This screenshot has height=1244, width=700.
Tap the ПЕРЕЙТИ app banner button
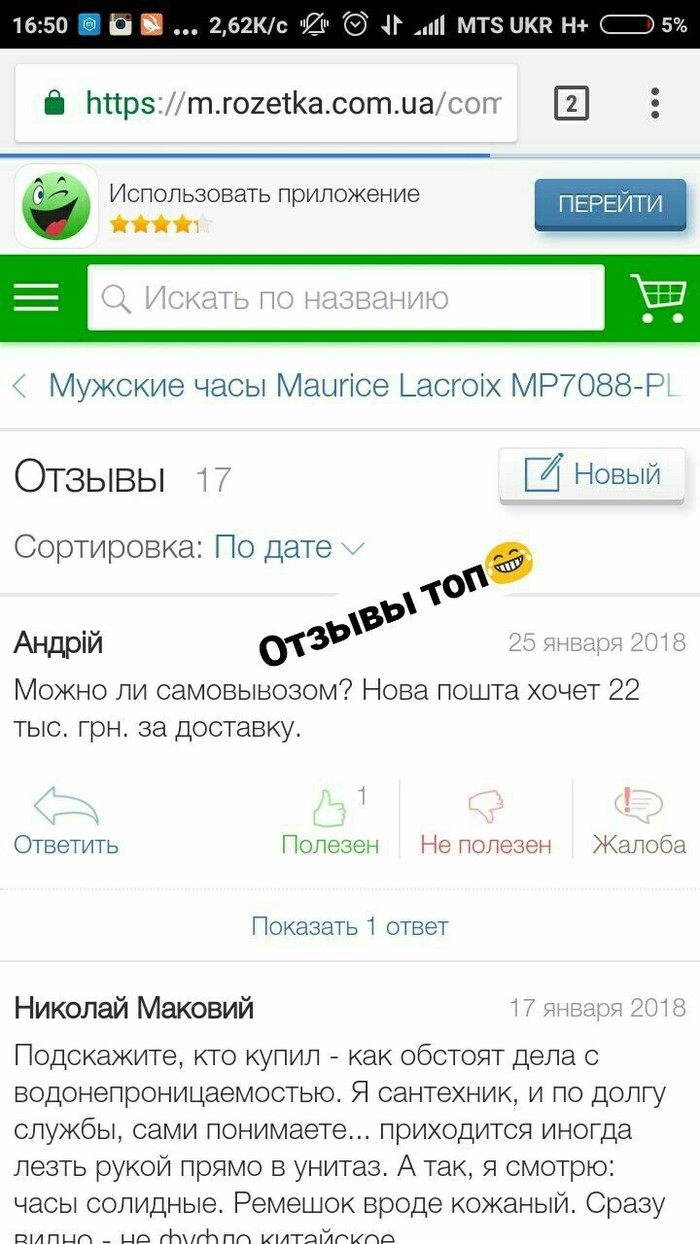pos(610,205)
